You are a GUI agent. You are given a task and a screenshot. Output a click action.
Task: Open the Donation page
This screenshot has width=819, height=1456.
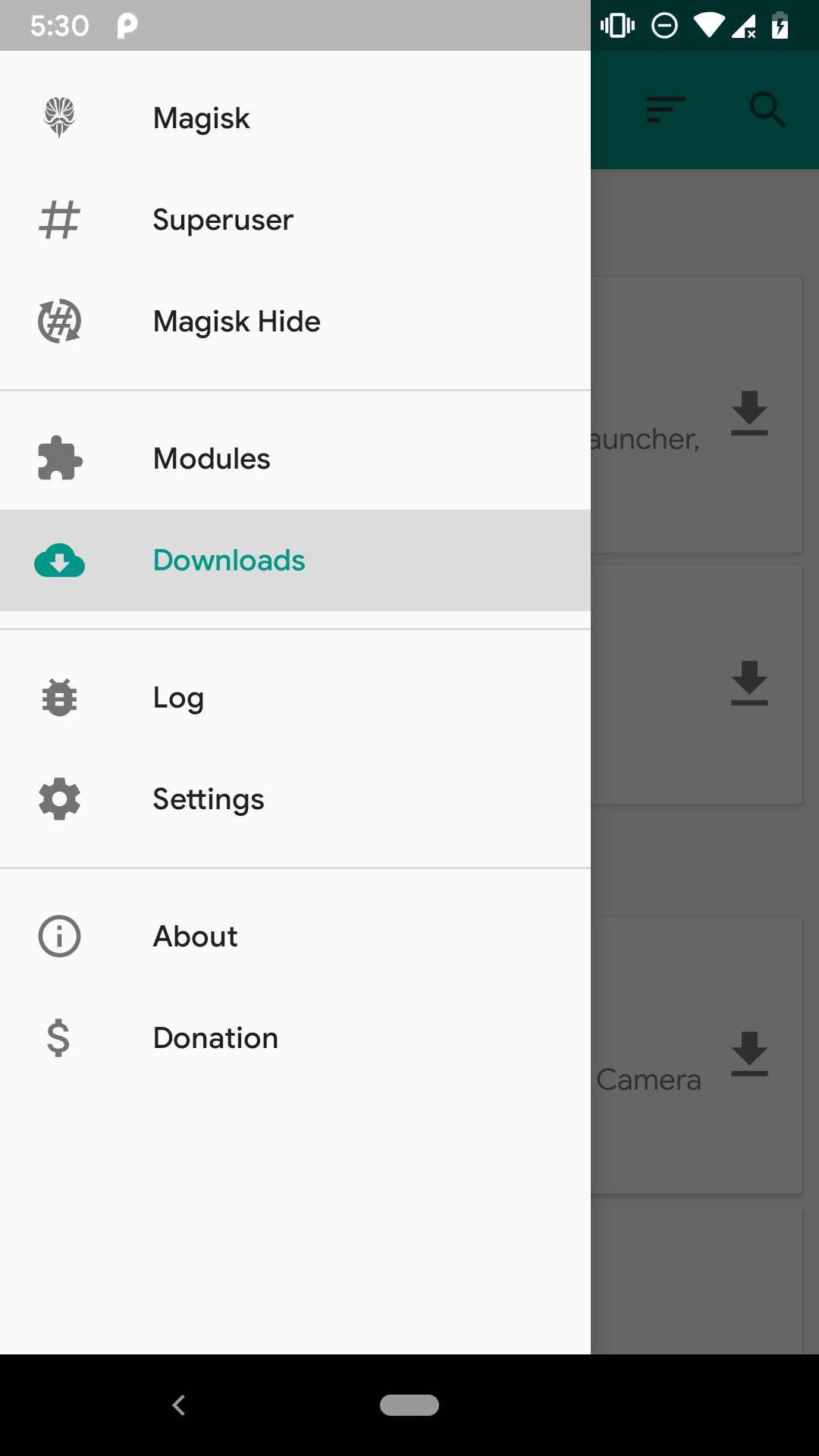[x=215, y=1038]
